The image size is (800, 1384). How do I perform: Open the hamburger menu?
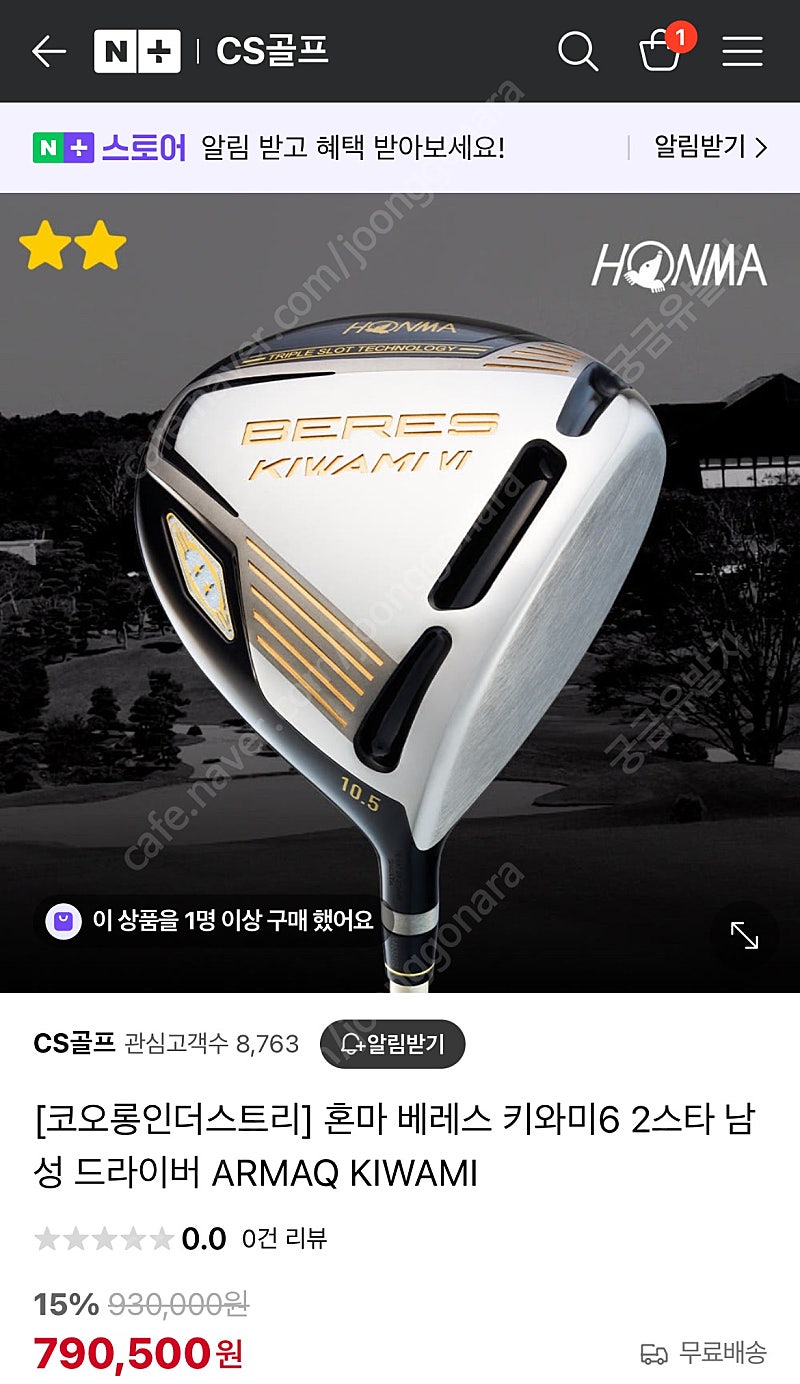pos(742,51)
